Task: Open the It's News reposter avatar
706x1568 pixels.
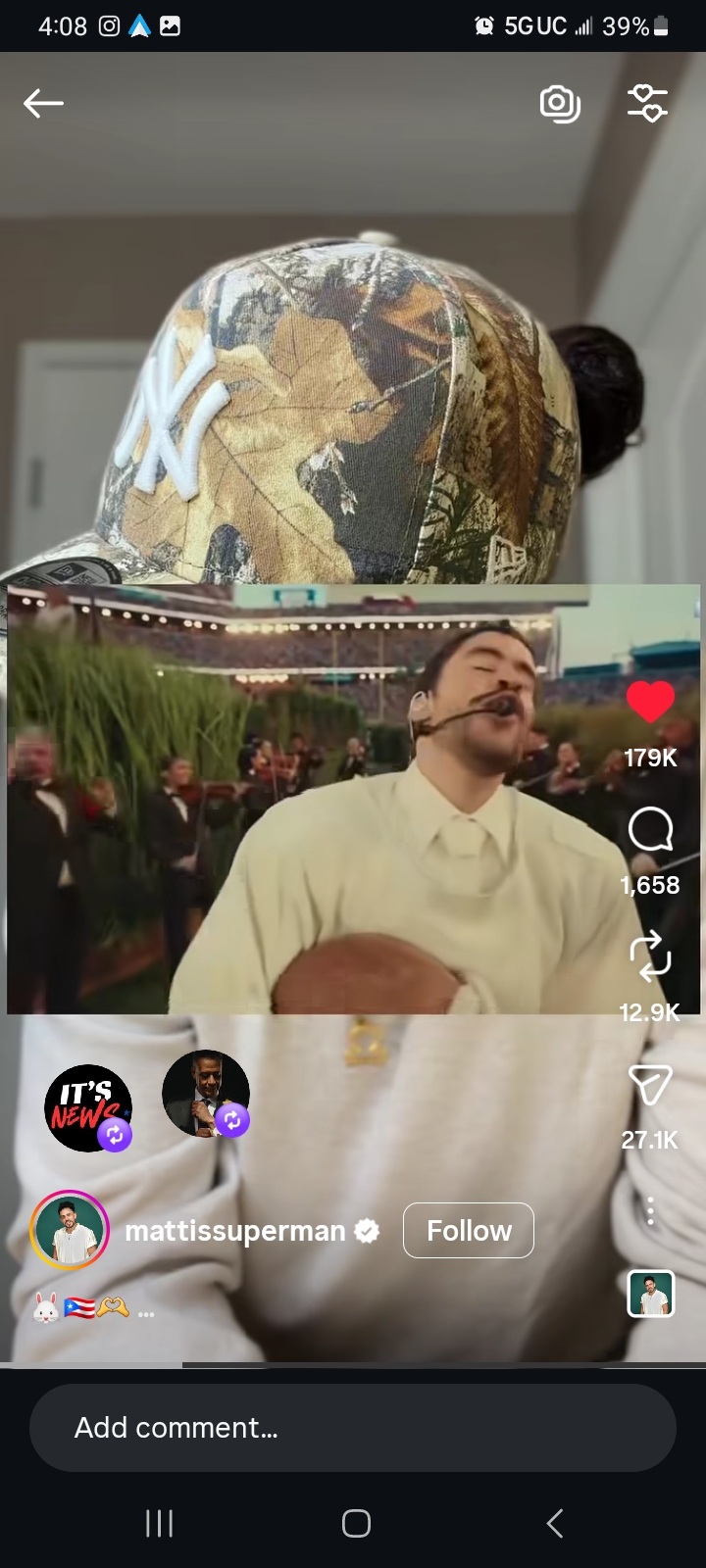Action: pos(88,1107)
